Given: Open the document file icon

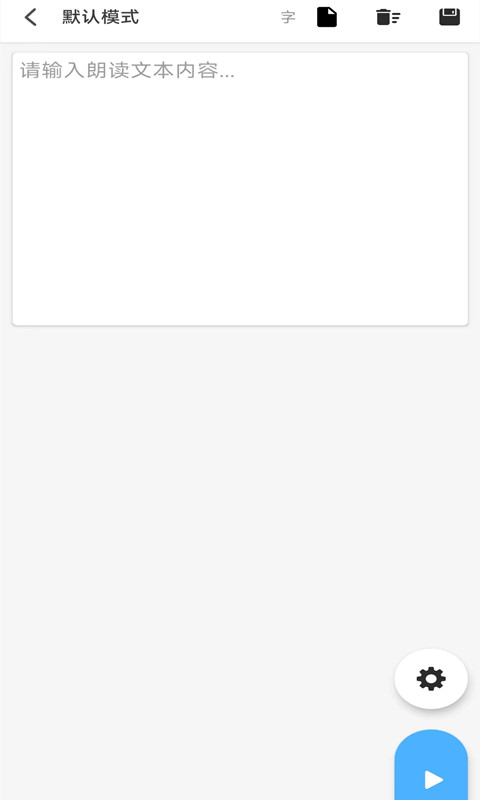Looking at the screenshot, I should coord(326,17).
